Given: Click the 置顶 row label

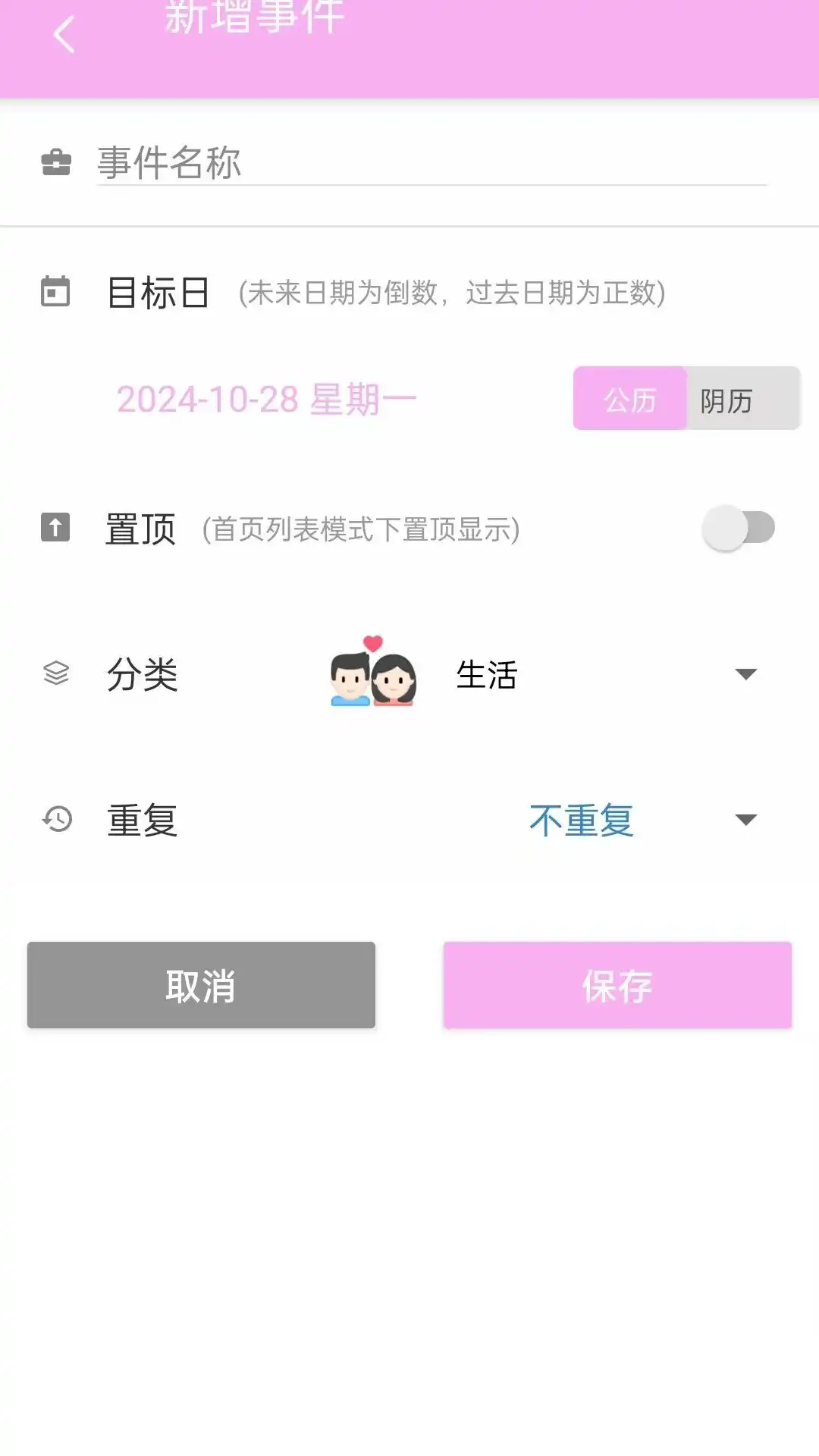Looking at the screenshot, I should pyautogui.click(x=140, y=529).
